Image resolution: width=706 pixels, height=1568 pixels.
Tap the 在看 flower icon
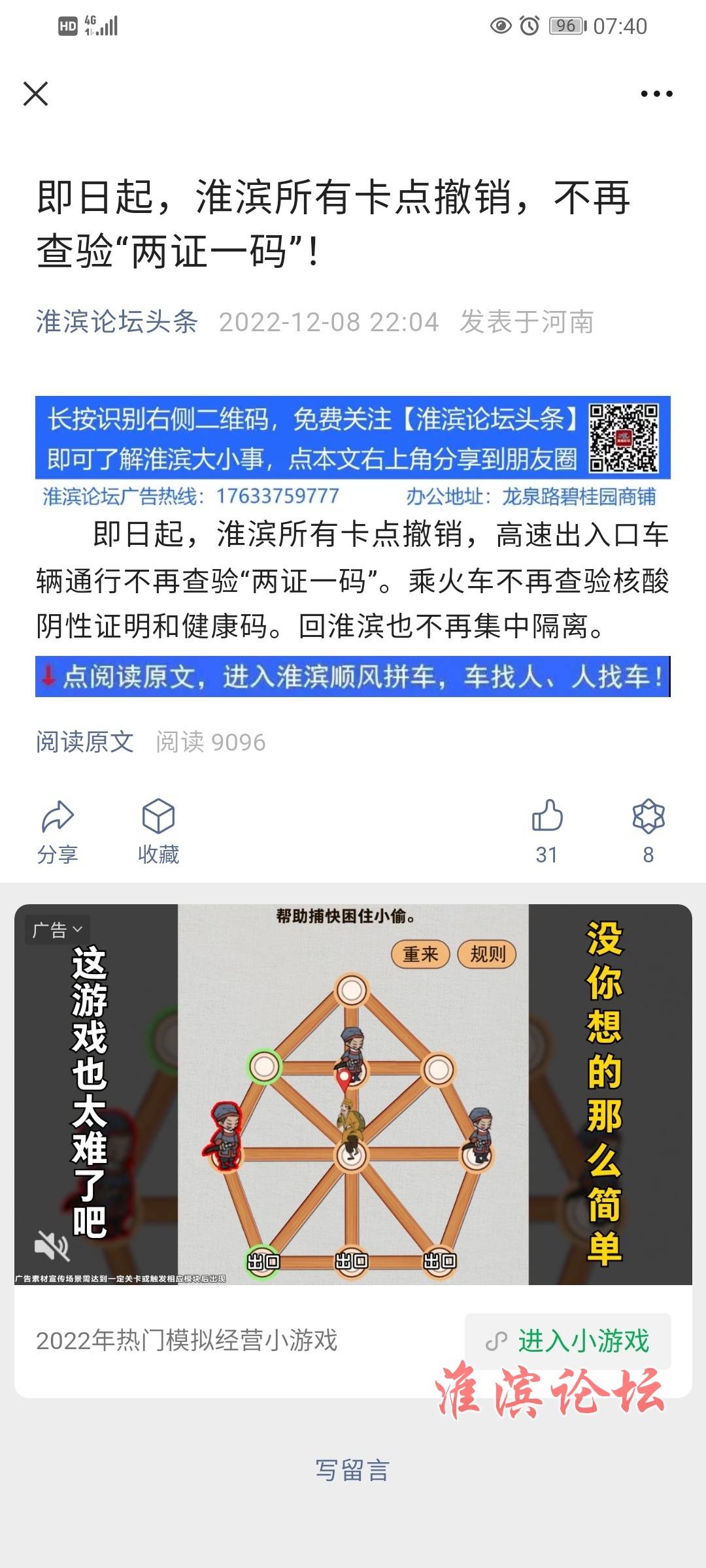(648, 817)
